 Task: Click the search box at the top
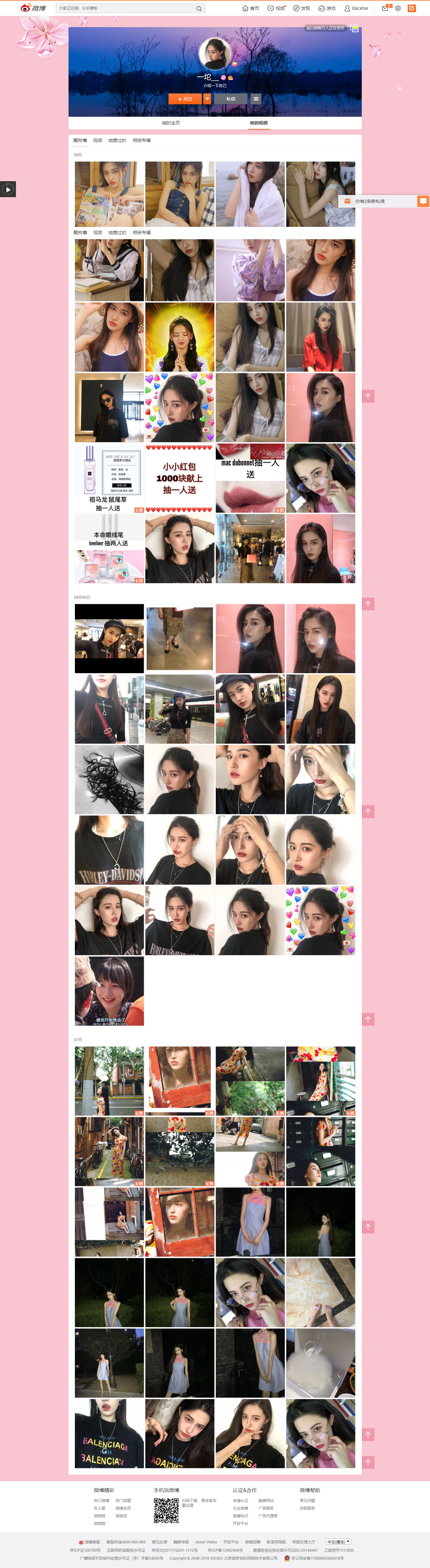tap(125, 9)
